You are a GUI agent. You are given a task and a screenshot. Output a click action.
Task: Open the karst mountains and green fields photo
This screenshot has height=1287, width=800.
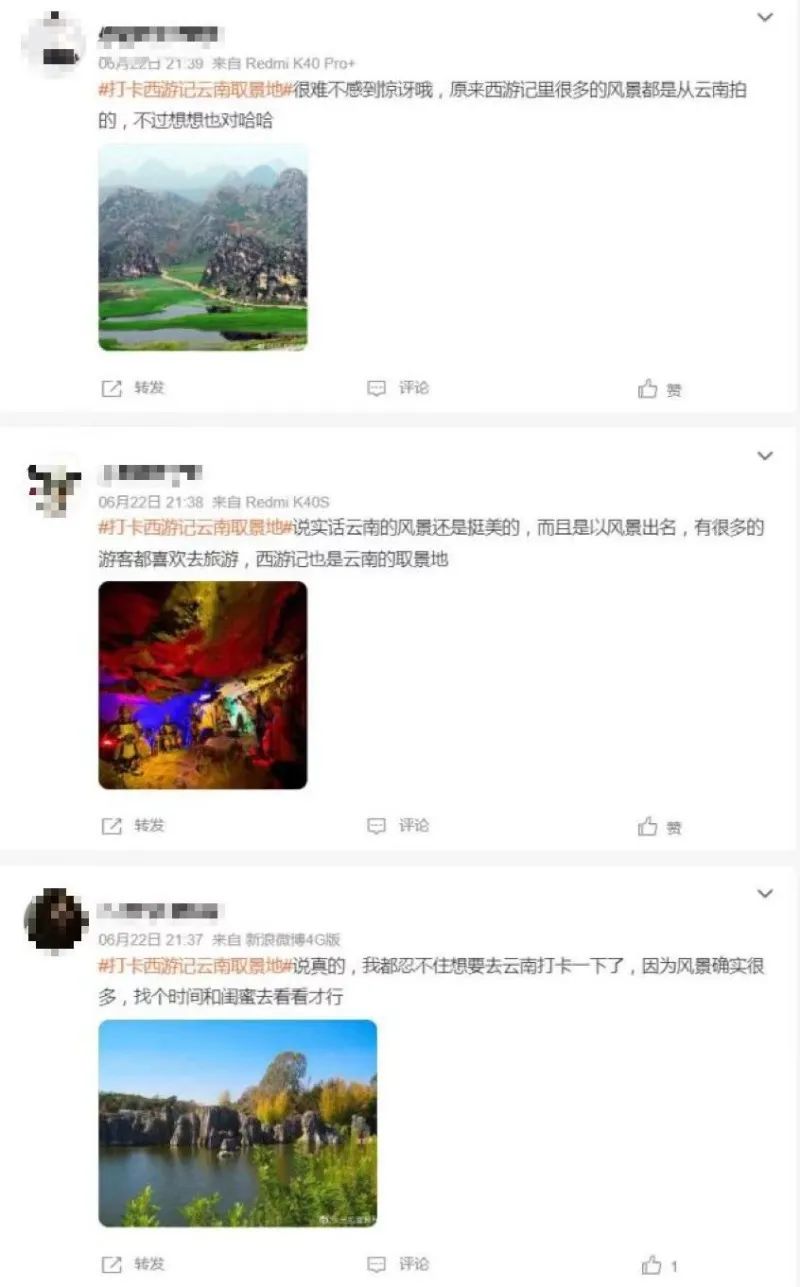(203, 247)
